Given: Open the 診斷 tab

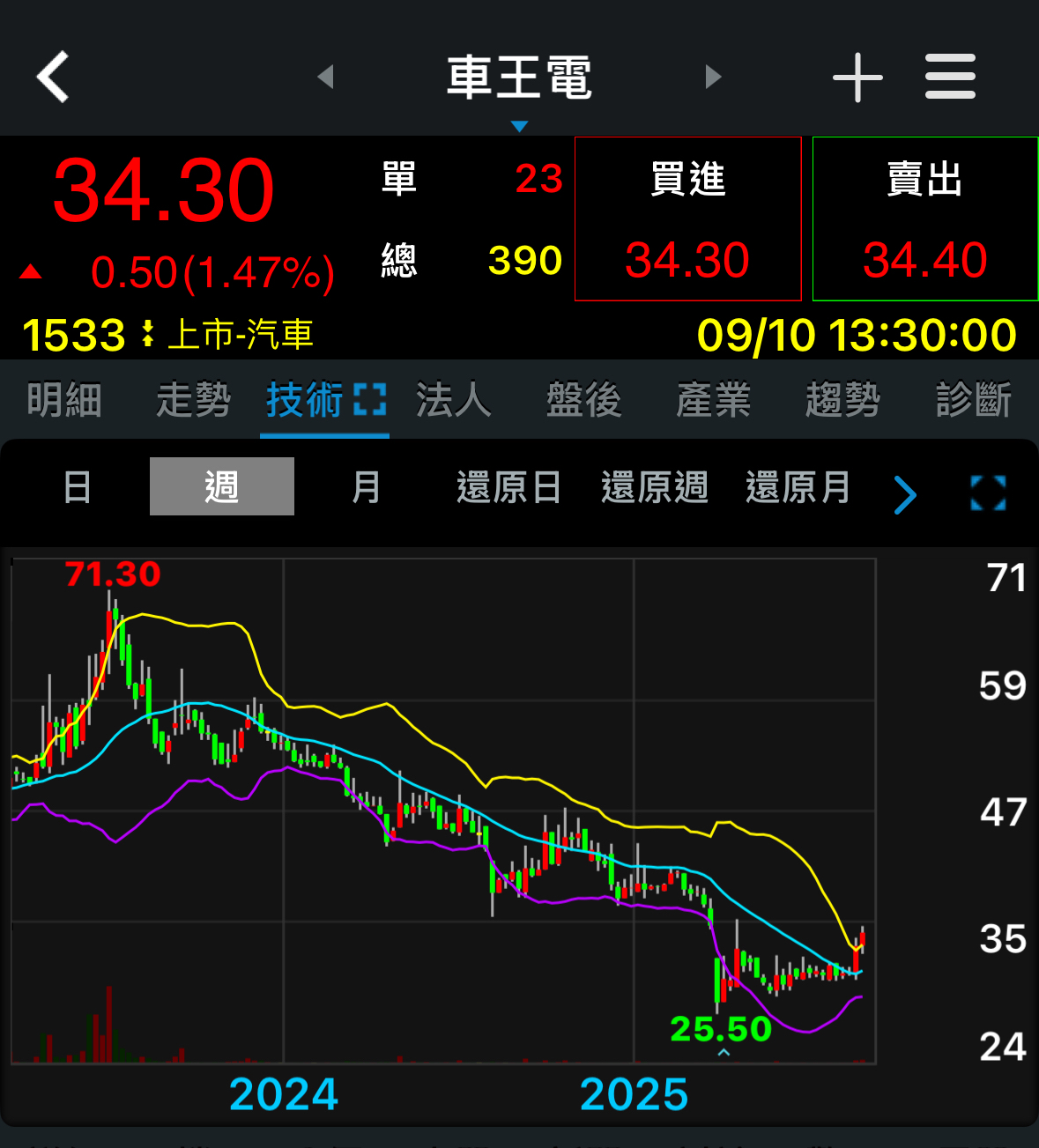Looking at the screenshot, I should tap(973, 400).
